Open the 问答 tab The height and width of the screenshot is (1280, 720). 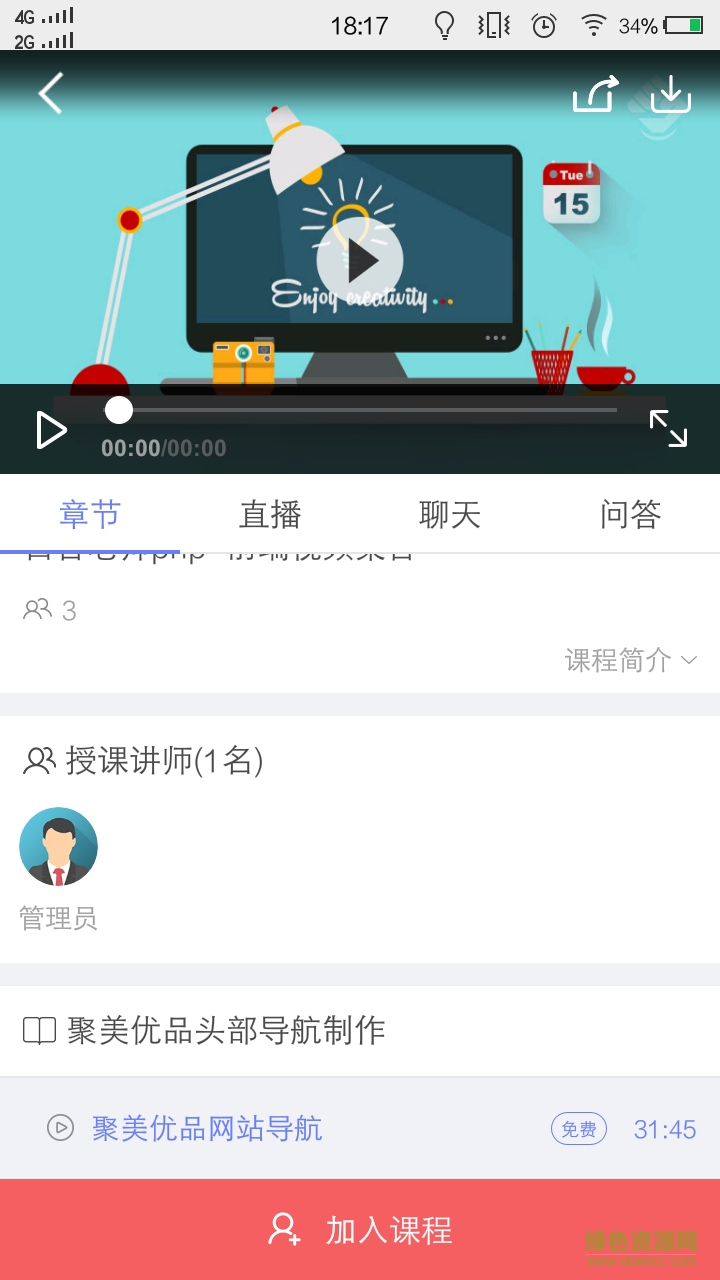point(630,514)
